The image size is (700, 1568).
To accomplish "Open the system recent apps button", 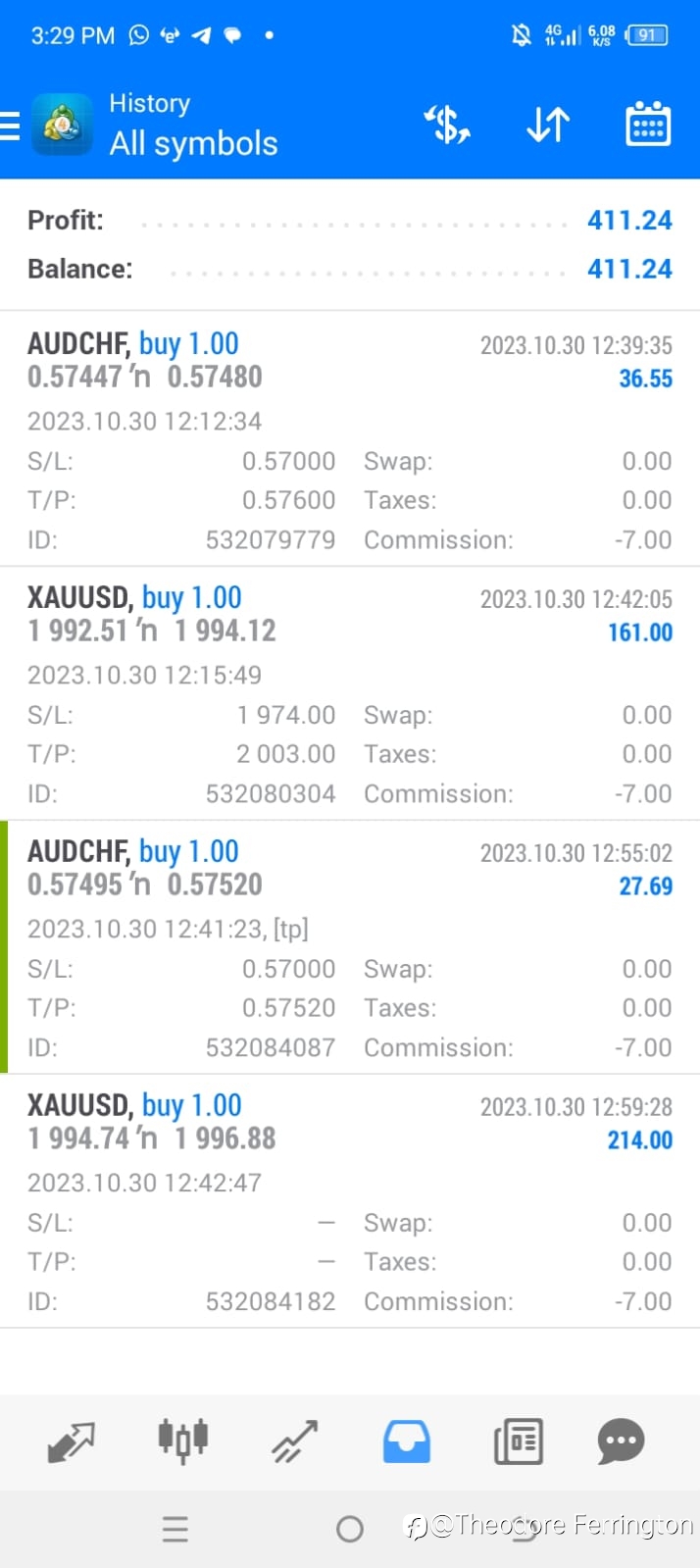I will point(175,1529).
